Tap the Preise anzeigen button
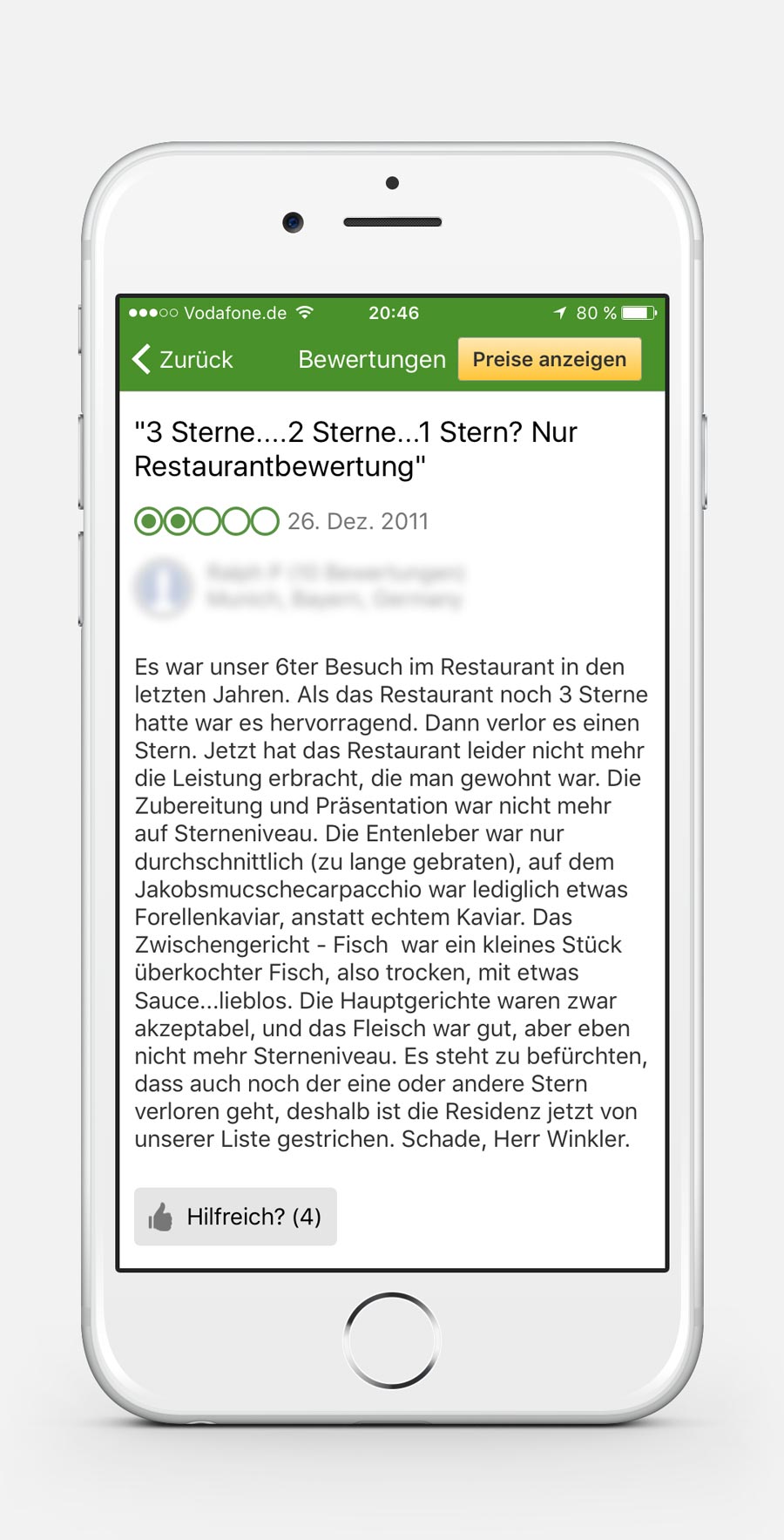 click(550, 359)
